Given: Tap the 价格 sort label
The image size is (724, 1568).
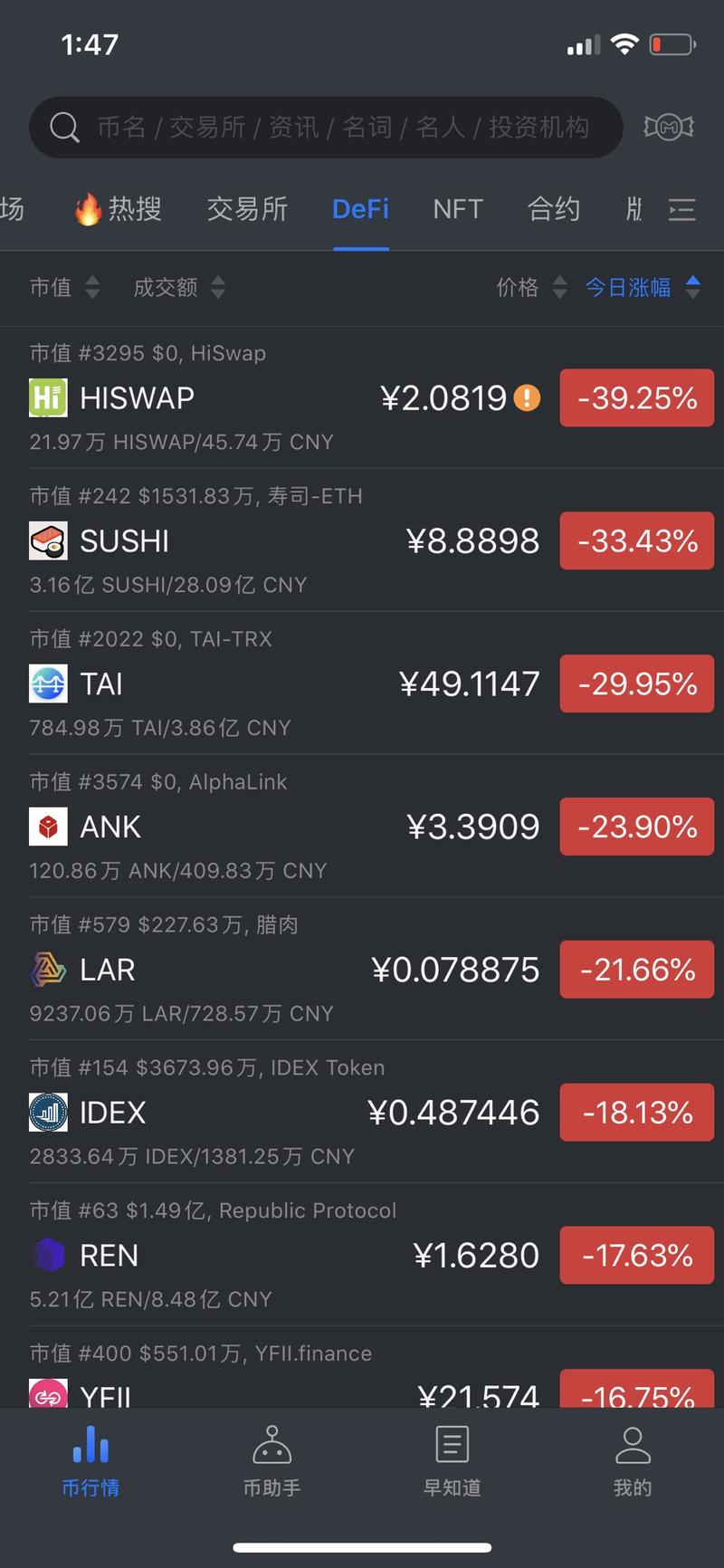Looking at the screenshot, I should (x=516, y=287).
